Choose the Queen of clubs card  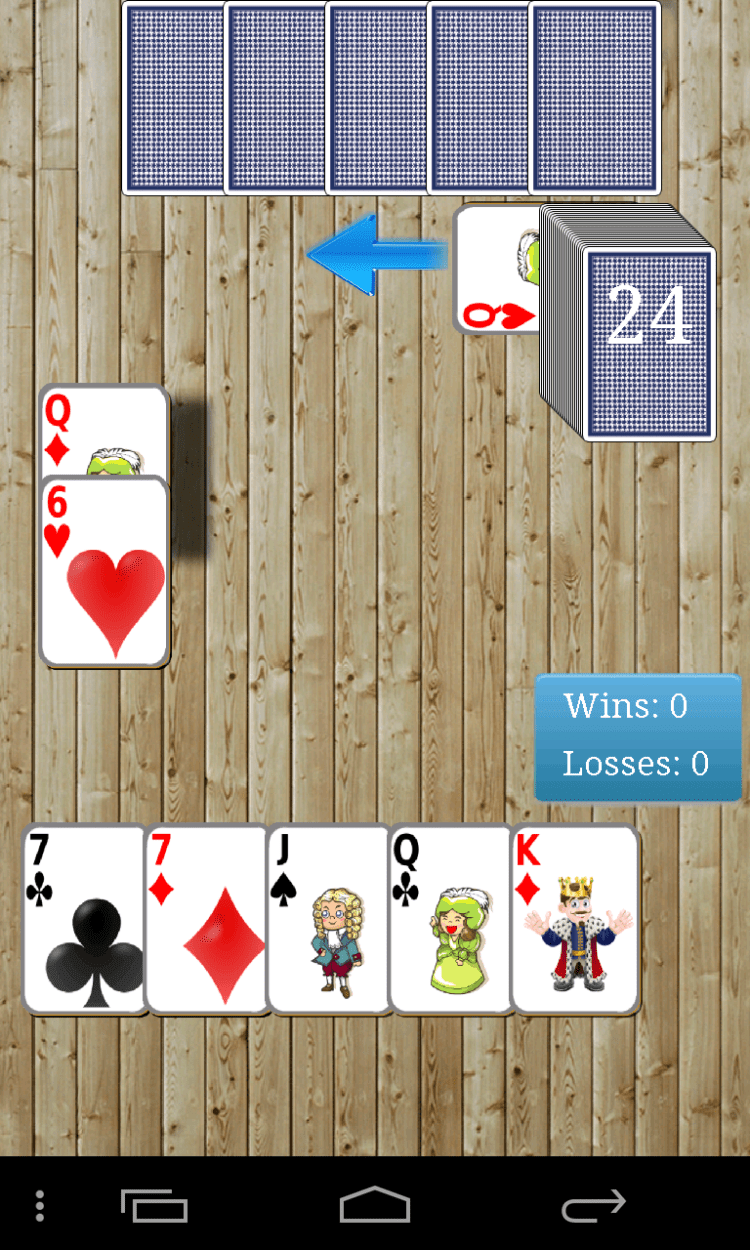(450, 920)
